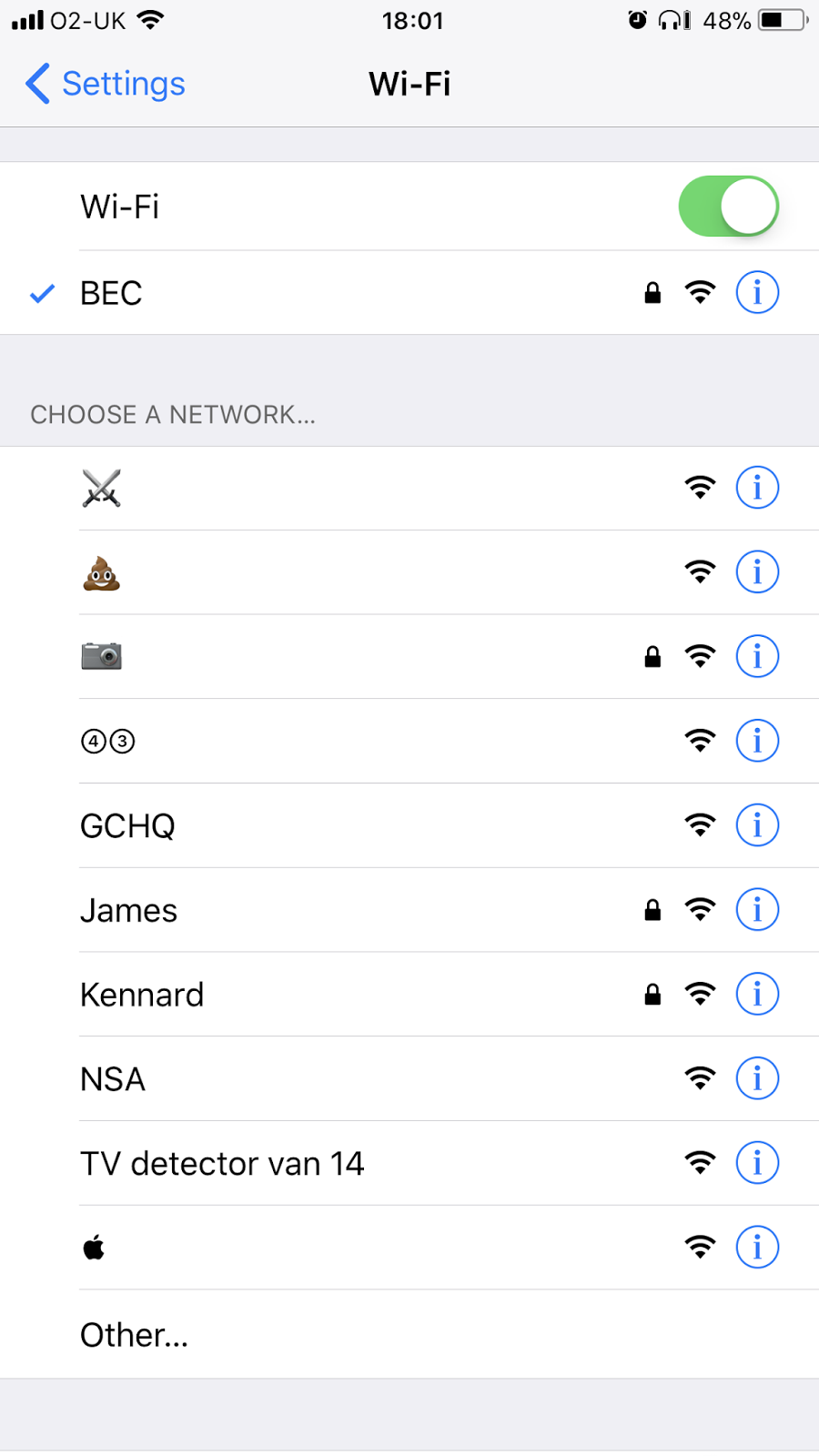Tap the info icon for TV detector van 14

click(x=757, y=1162)
